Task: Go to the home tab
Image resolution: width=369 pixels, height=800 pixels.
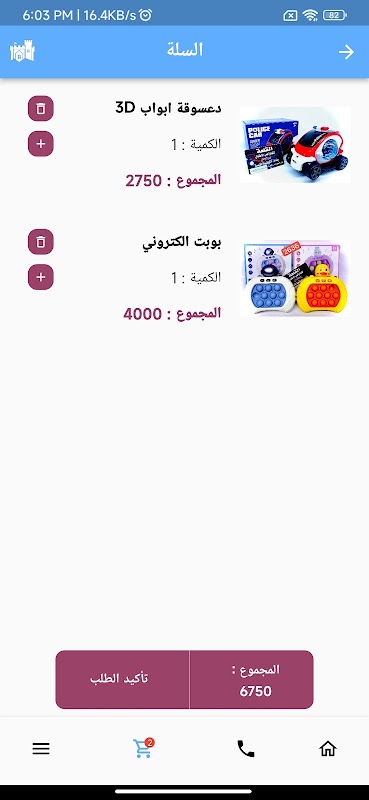Action: click(328, 748)
